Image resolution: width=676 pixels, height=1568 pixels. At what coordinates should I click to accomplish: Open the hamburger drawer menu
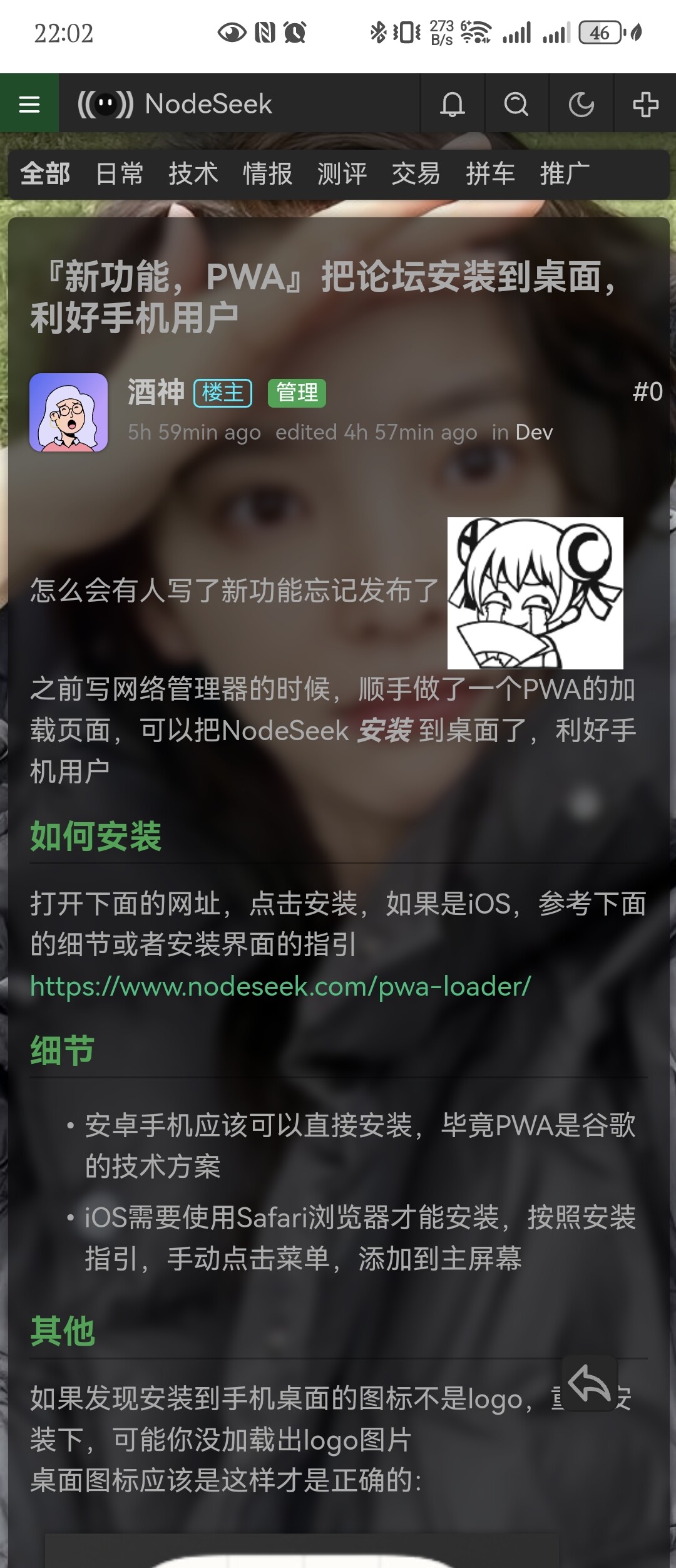pos(29,104)
